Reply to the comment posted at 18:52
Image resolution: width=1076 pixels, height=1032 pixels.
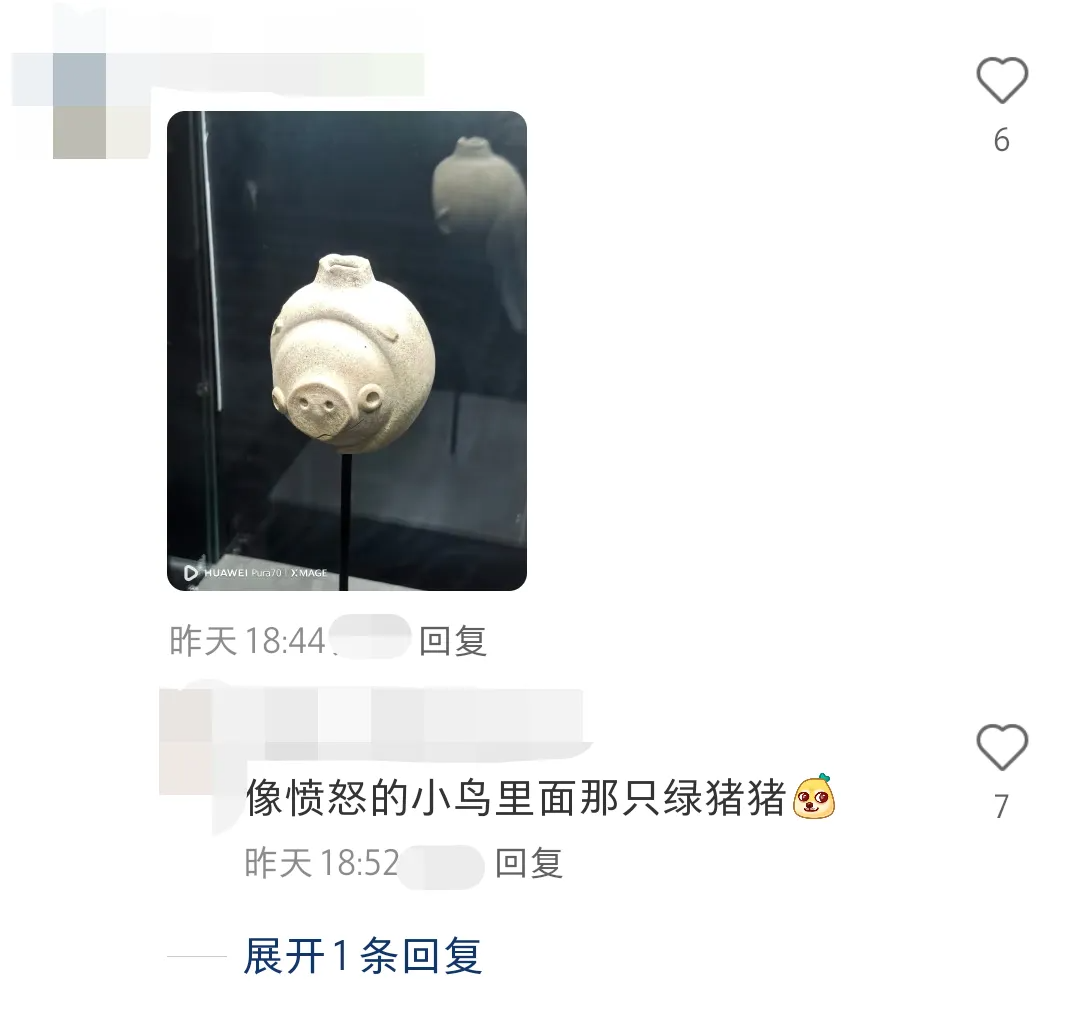point(529,862)
